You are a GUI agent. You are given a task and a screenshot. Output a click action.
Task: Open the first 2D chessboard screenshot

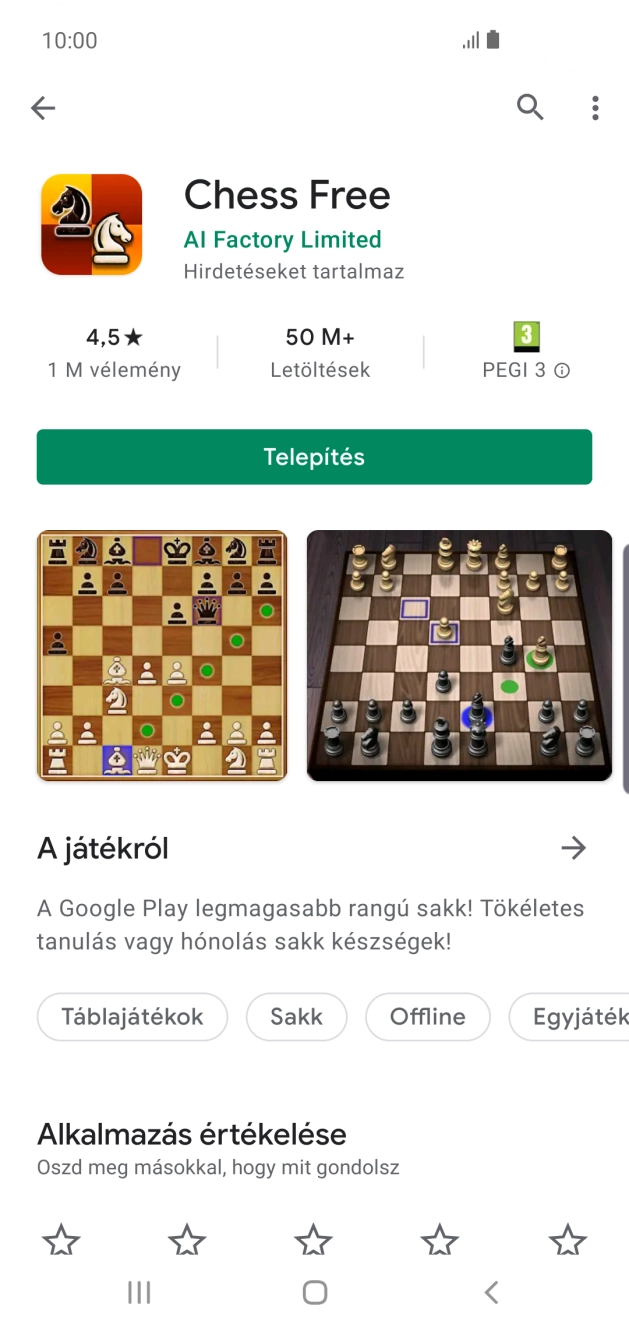click(x=162, y=656)
